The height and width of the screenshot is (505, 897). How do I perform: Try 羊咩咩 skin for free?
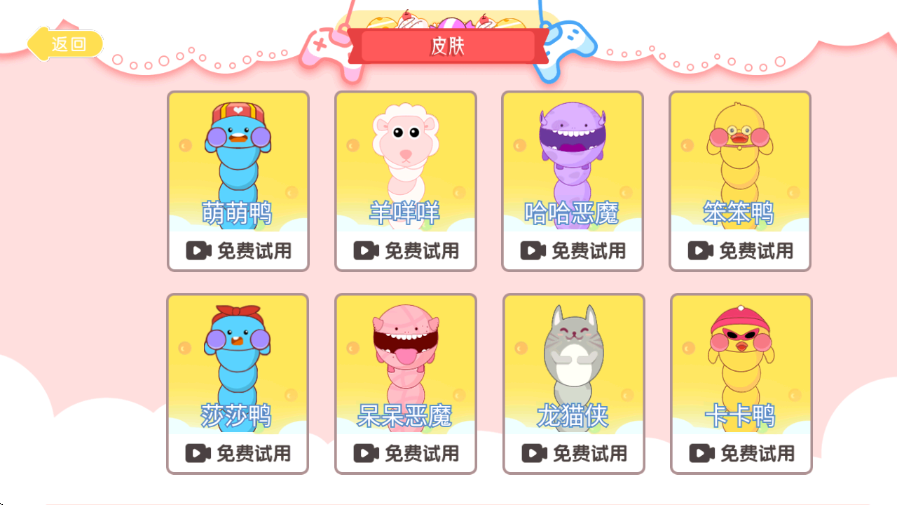click(x=406, y=251)
